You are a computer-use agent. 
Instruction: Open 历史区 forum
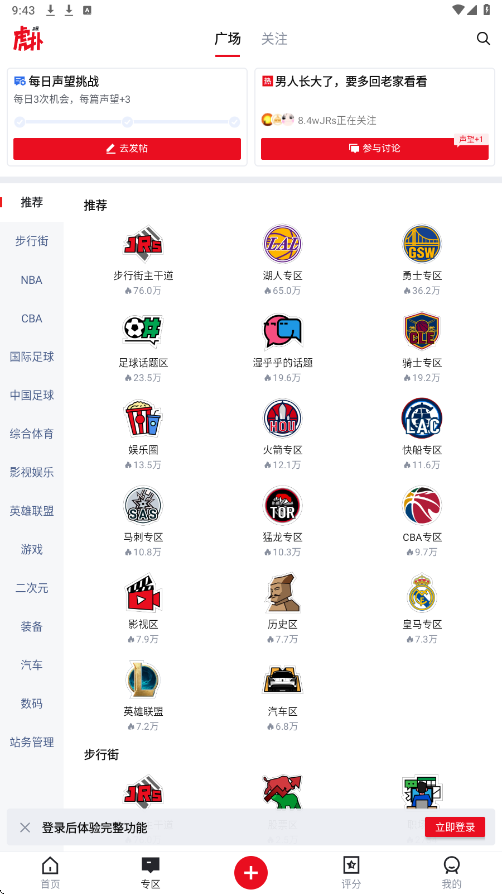pos(282,608)
